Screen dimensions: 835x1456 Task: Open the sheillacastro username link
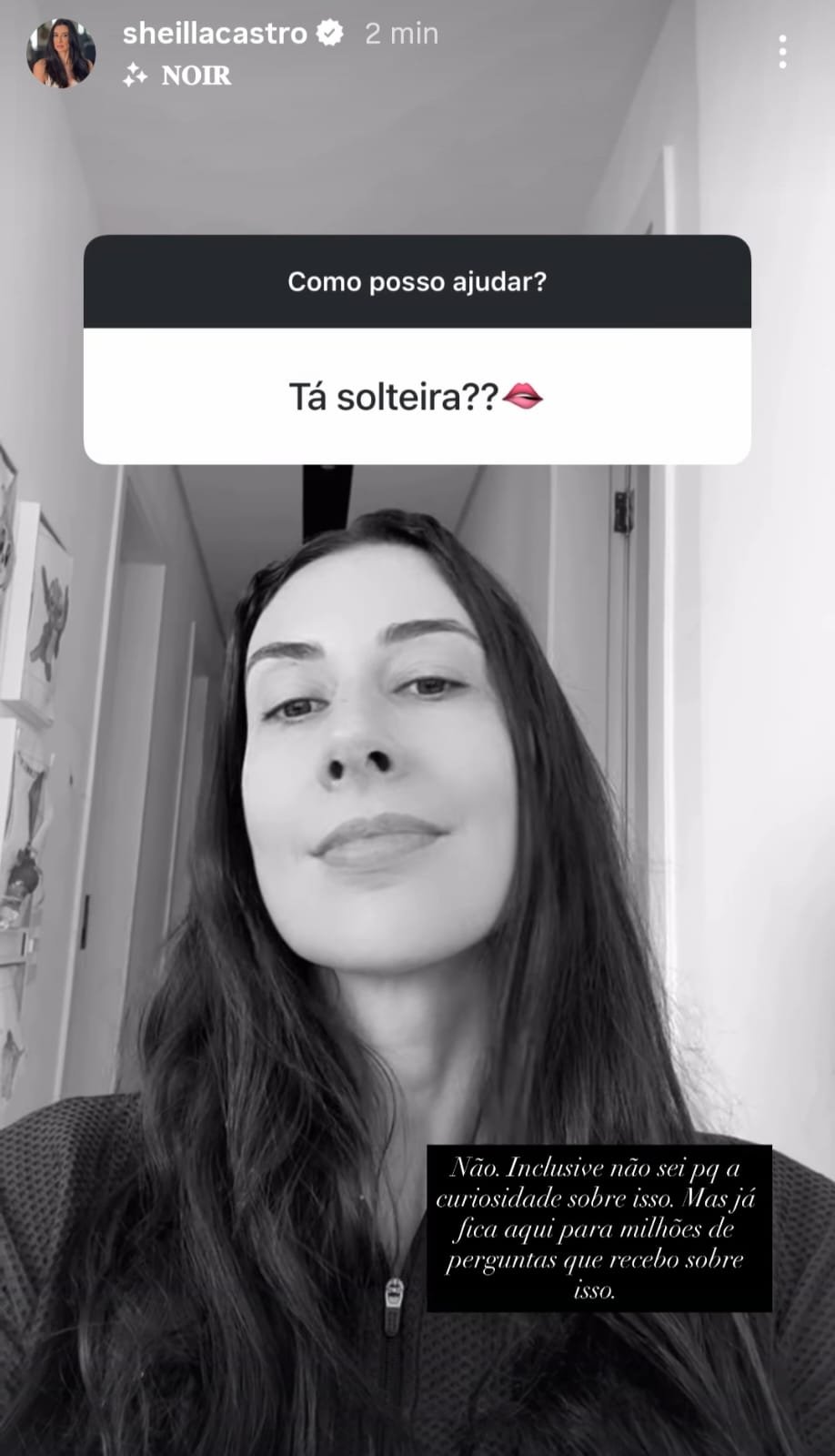click(215, 34)
